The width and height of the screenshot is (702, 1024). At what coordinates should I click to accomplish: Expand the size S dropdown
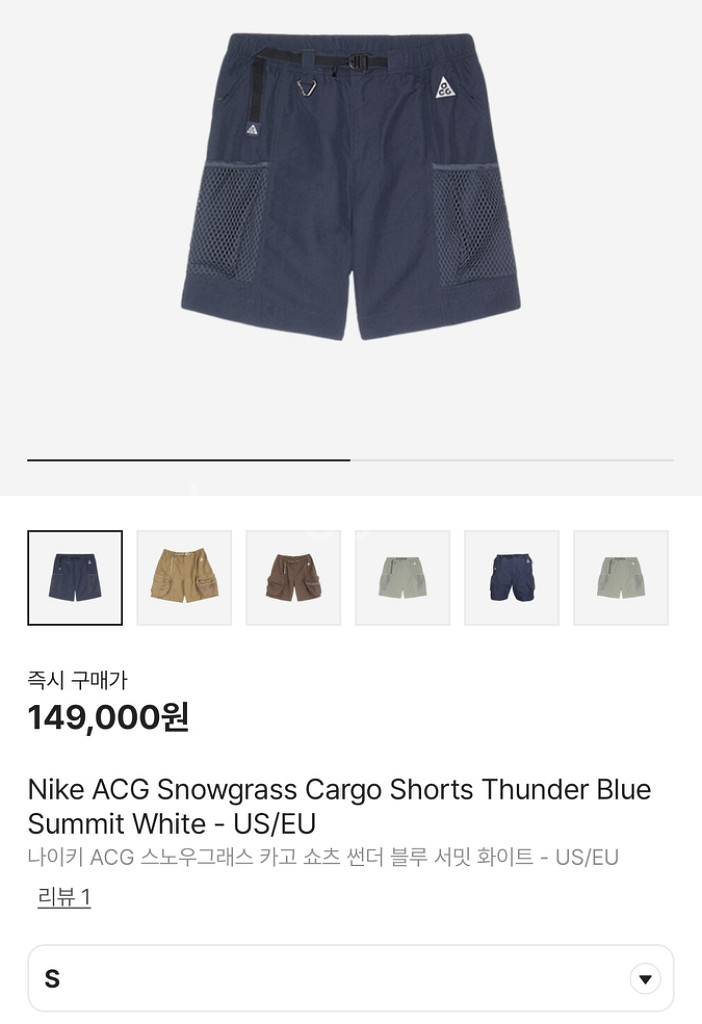tap(645, 978)
